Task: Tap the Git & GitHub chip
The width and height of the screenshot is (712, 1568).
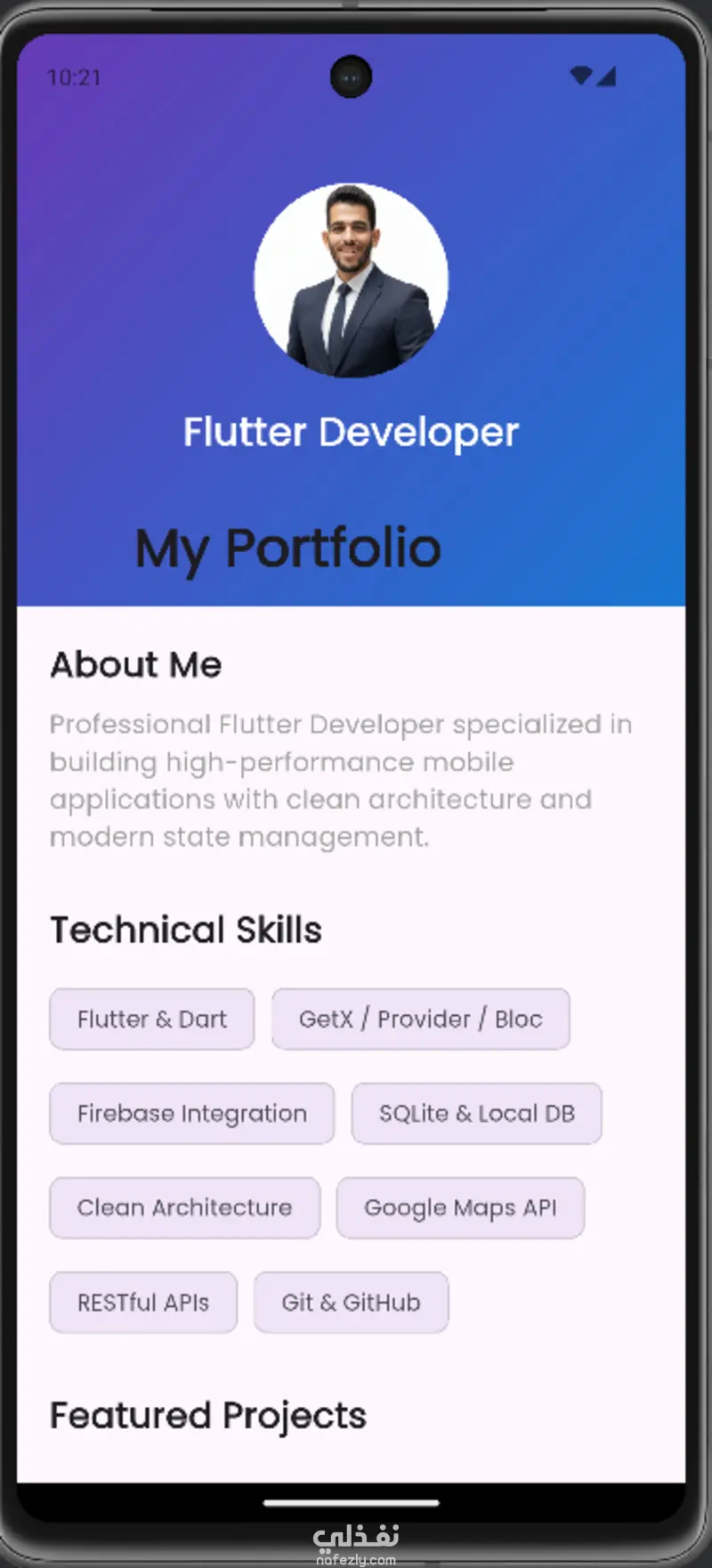Action: [x=351, y=1302]
